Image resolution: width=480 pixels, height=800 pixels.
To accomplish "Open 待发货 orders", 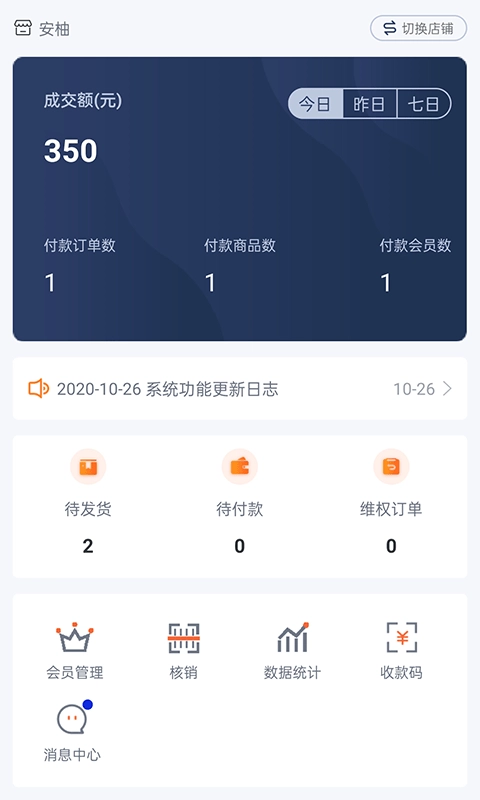I will click(x=88, y=502).
